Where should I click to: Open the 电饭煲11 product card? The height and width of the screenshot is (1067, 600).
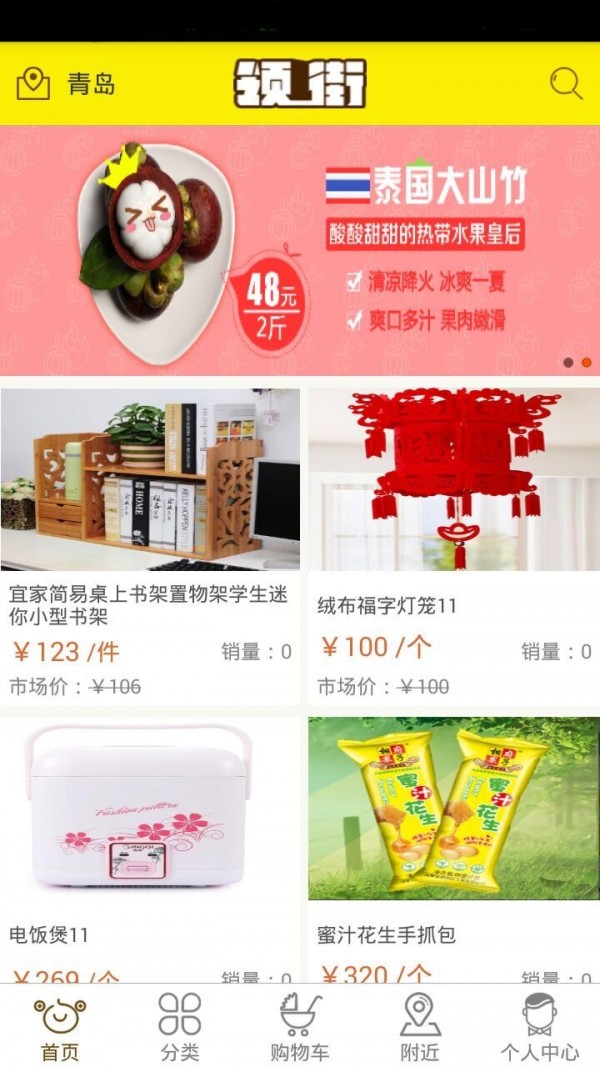coord(150,850)
